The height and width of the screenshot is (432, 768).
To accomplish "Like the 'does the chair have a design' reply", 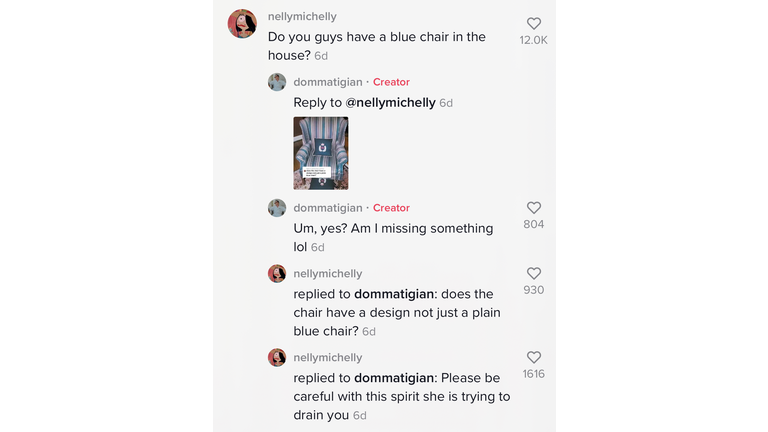I will [x=533, y=273].
